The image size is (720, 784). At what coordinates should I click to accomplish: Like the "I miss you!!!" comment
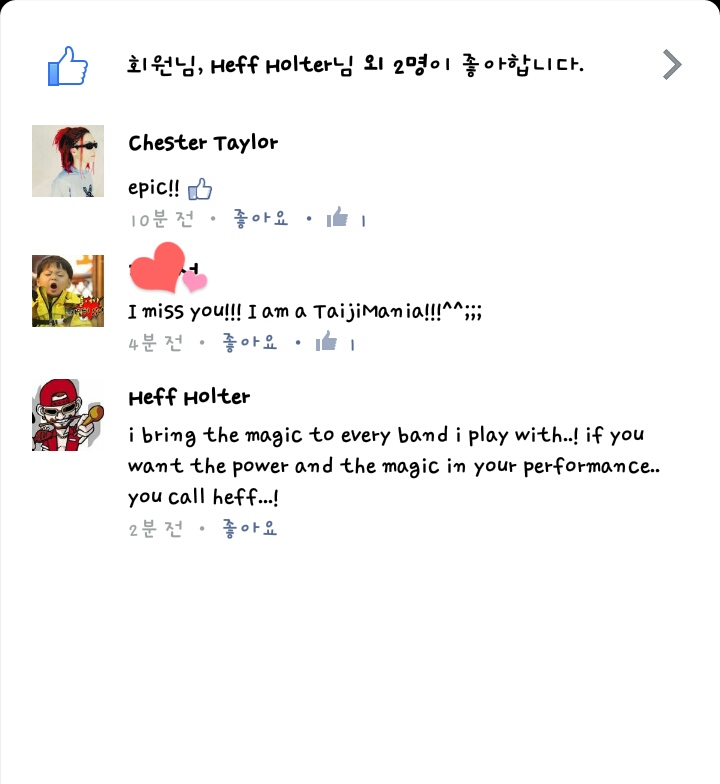pyautogui.click(x=249, y=343)
